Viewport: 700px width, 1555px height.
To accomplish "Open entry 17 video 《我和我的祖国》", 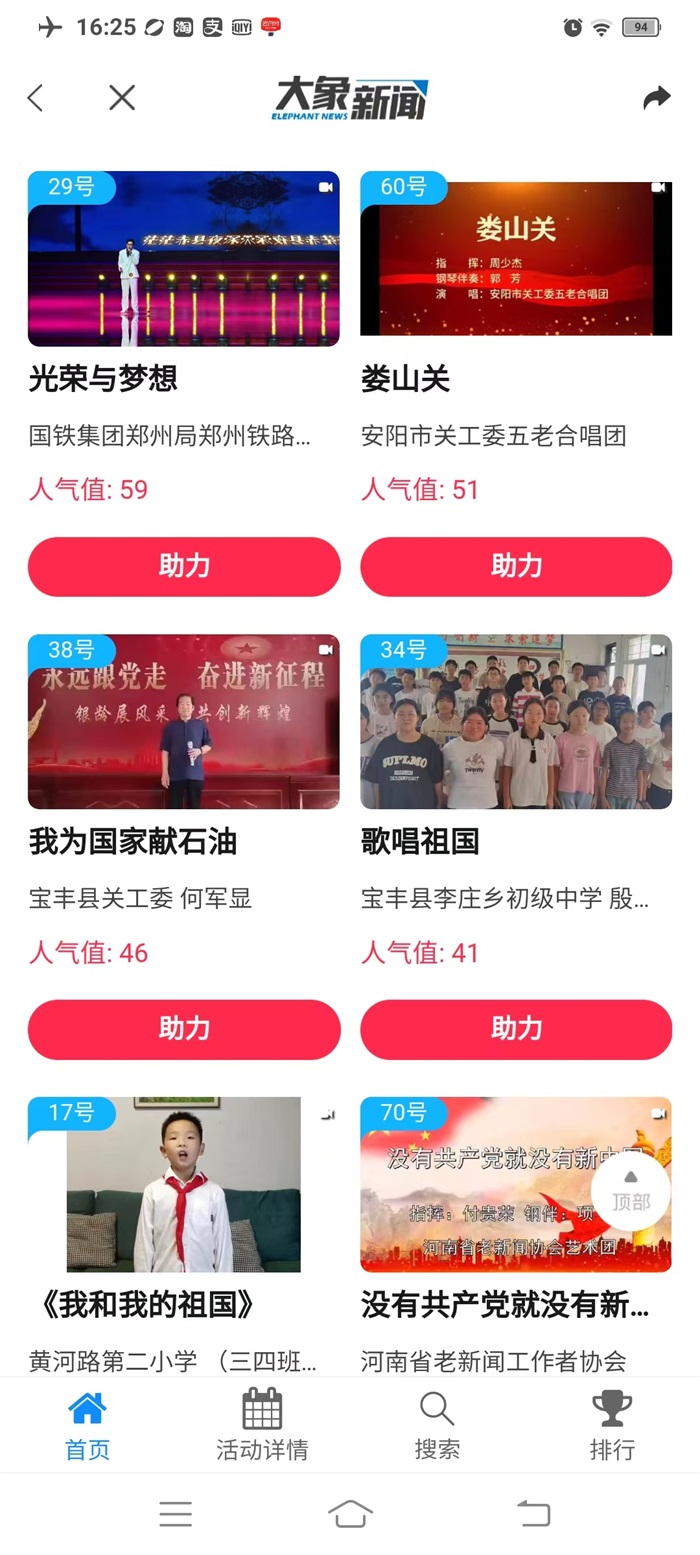I will pos(184,1185).
